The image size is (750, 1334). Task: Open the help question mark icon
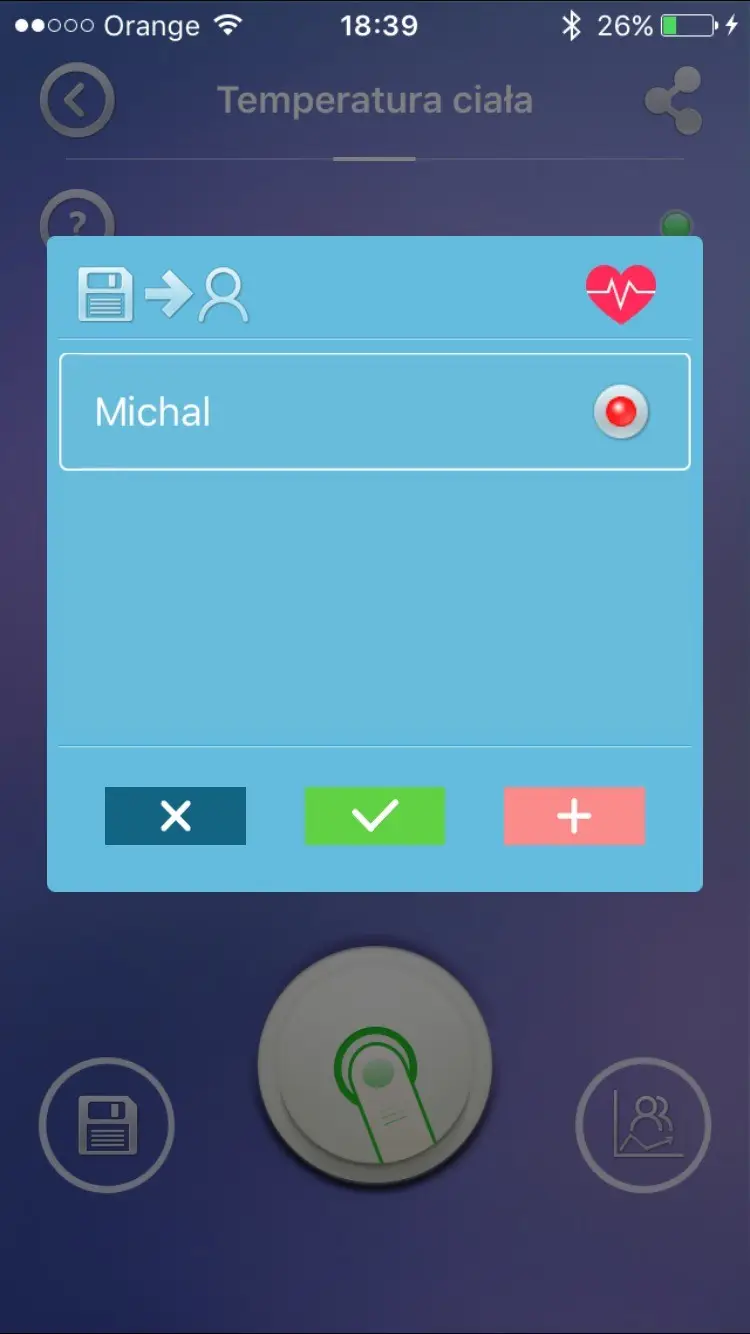[77, 216]
